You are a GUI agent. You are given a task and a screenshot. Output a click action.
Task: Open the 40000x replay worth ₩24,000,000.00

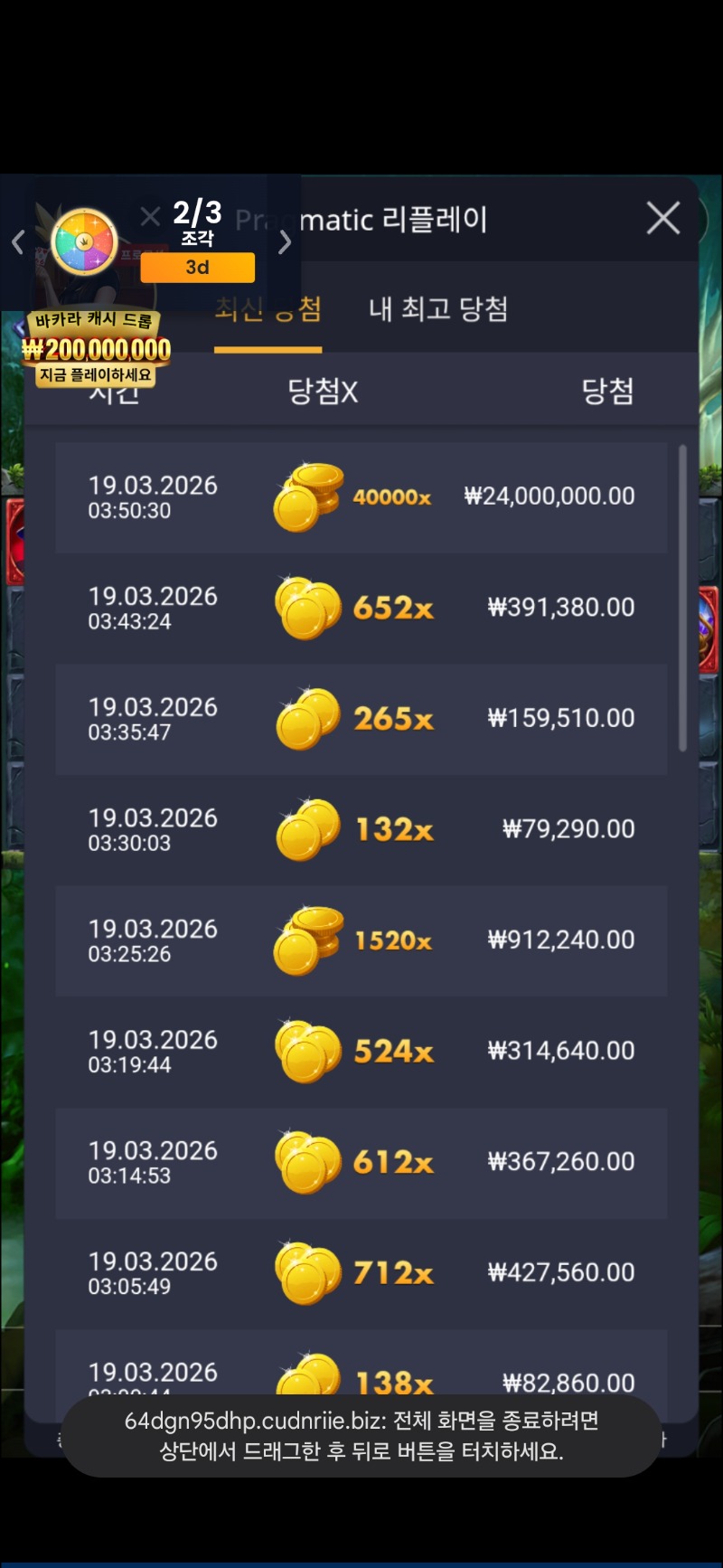pos(361,497)
